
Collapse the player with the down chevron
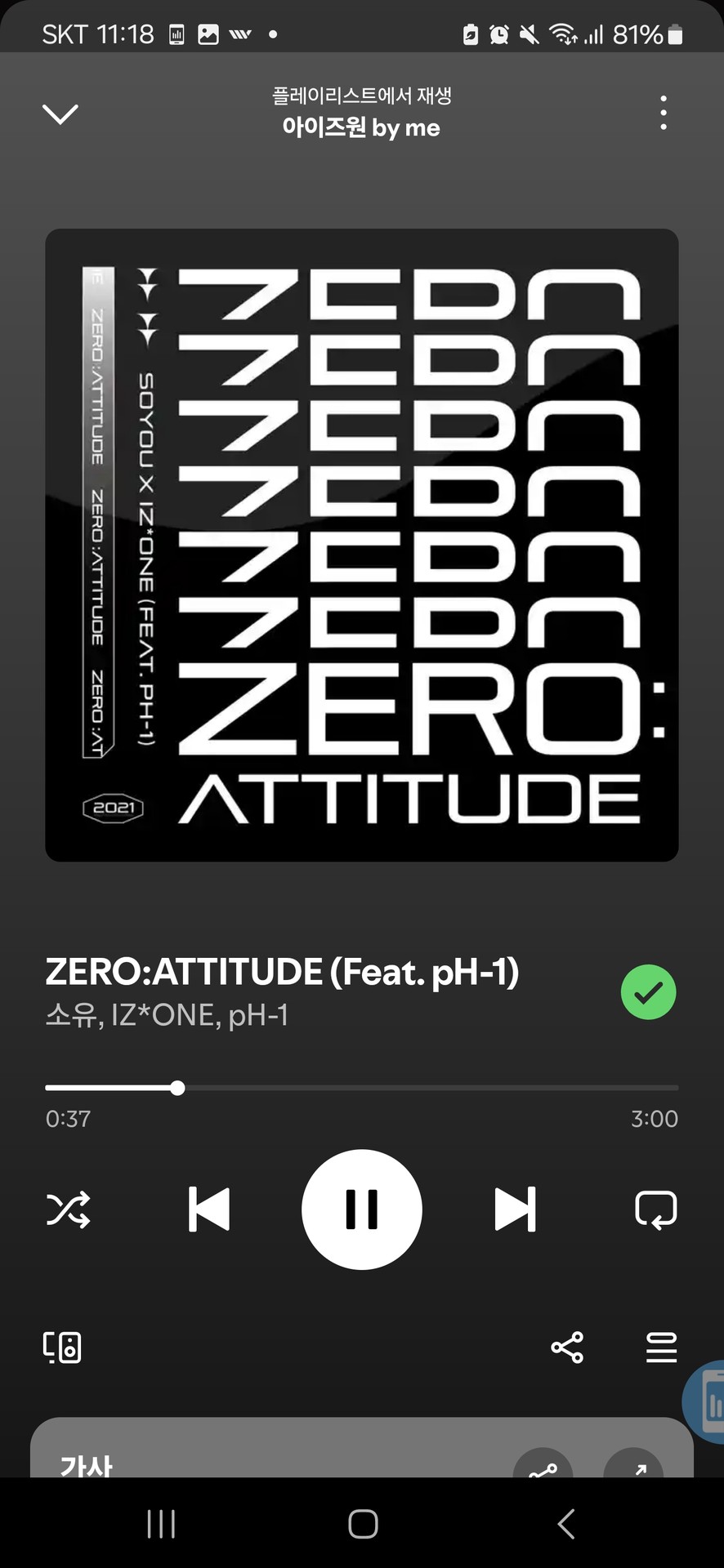coord(60,114)
